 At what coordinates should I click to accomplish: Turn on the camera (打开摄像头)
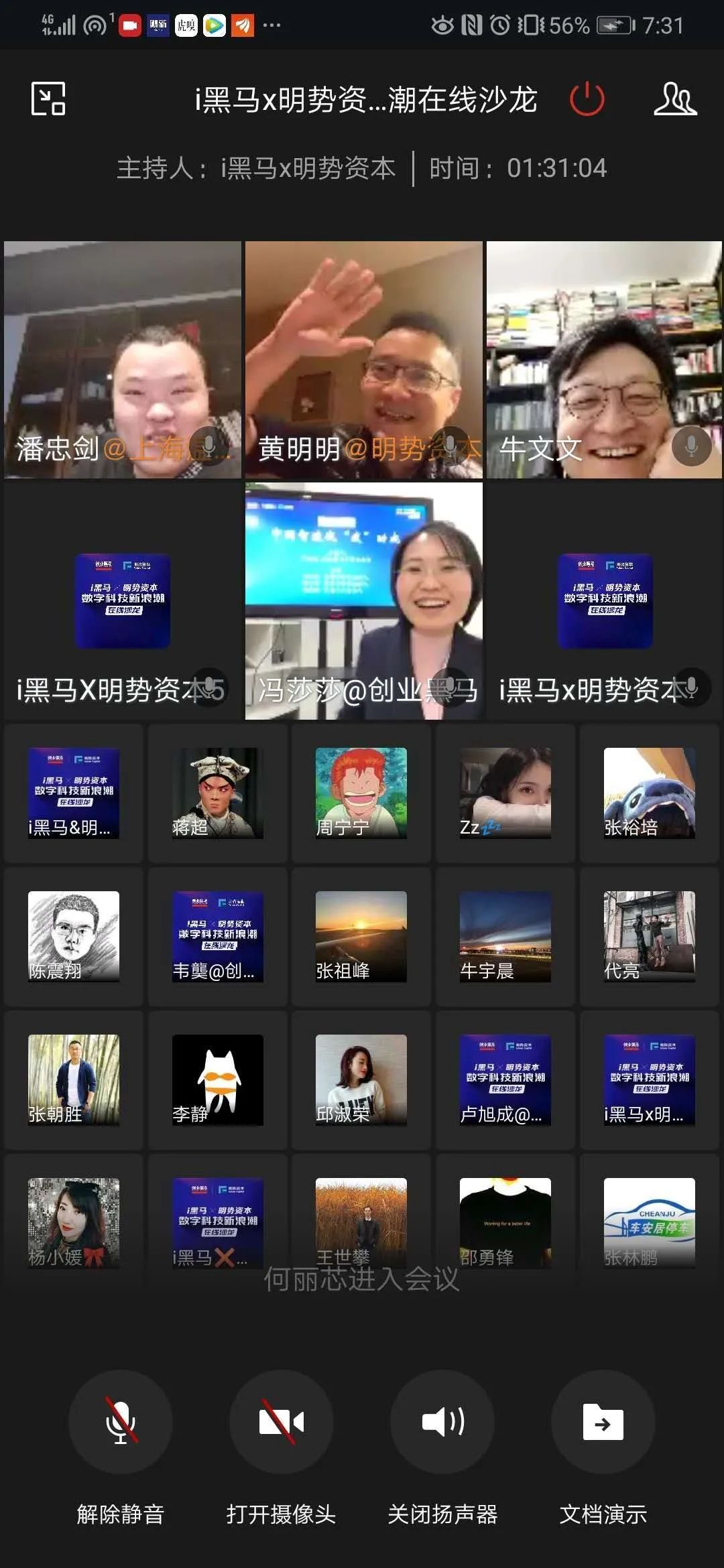(282, 1422)
